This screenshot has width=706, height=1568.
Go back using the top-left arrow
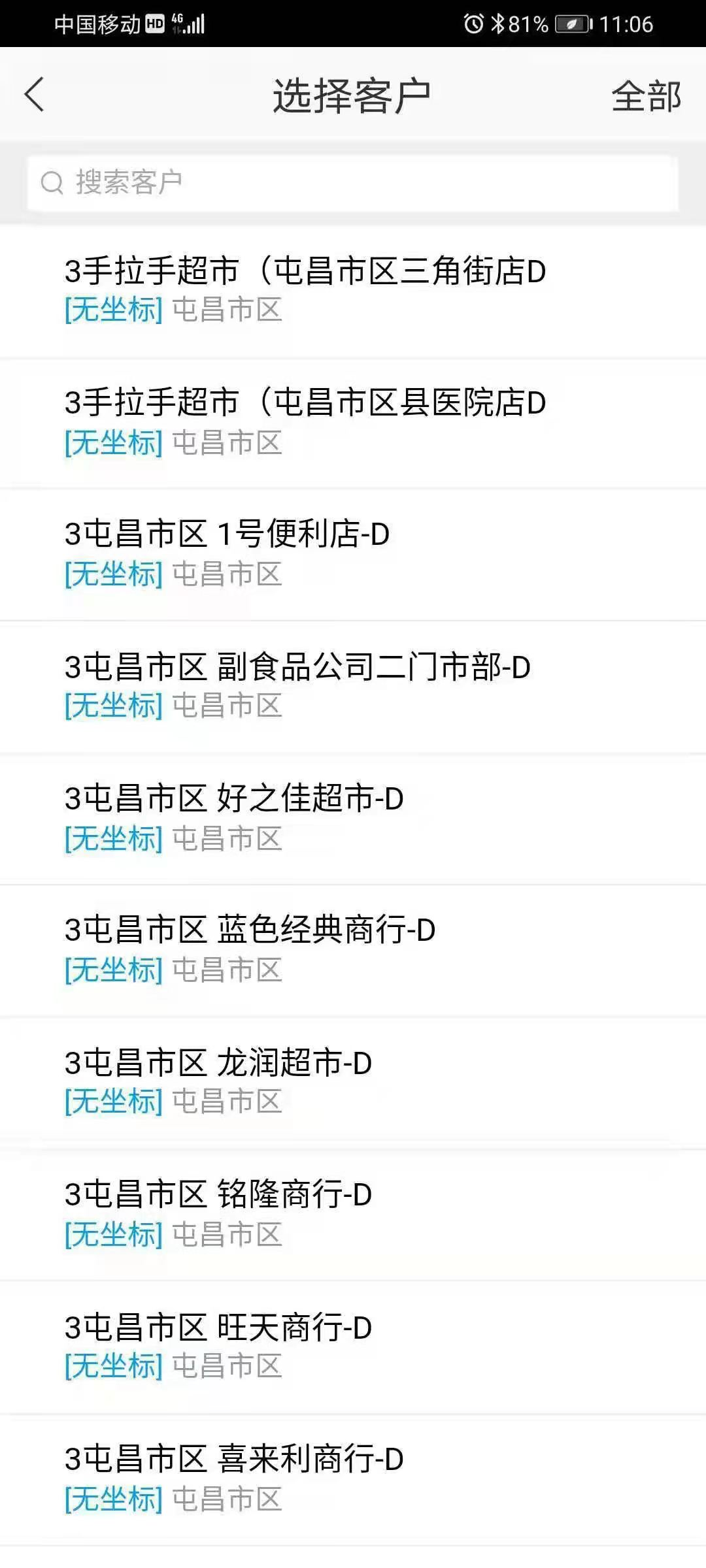coord(34,95)
